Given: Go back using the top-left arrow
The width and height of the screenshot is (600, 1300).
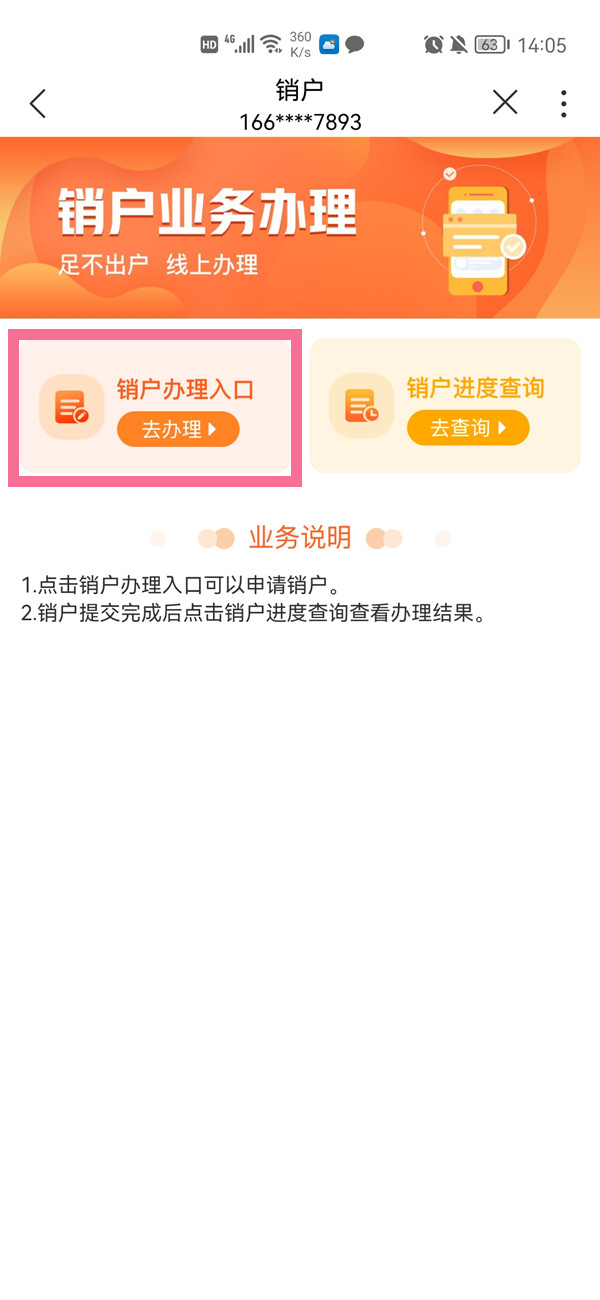Looking at the screenshot, I should click(38, 103).
